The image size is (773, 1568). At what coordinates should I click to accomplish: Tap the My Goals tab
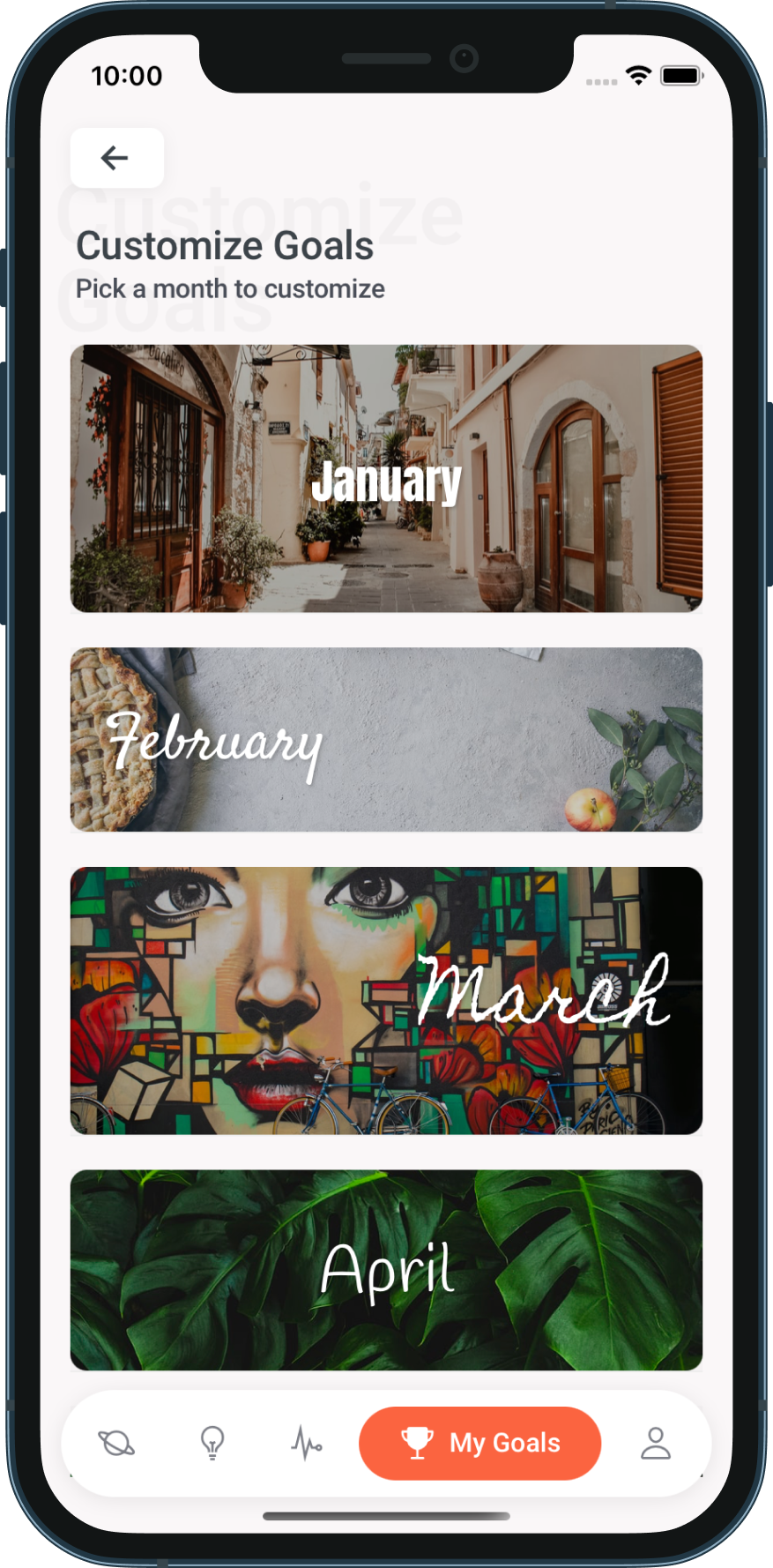pos(480,1444)
